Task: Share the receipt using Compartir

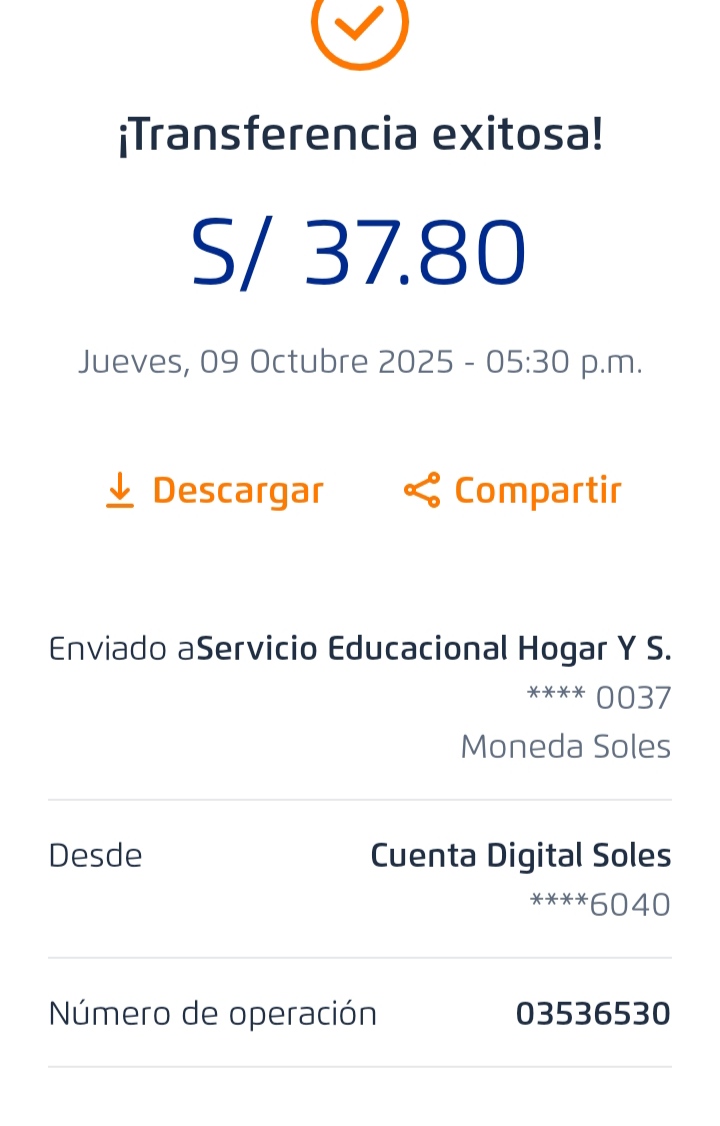Action: pyautogui.click(x=513, y=491)
